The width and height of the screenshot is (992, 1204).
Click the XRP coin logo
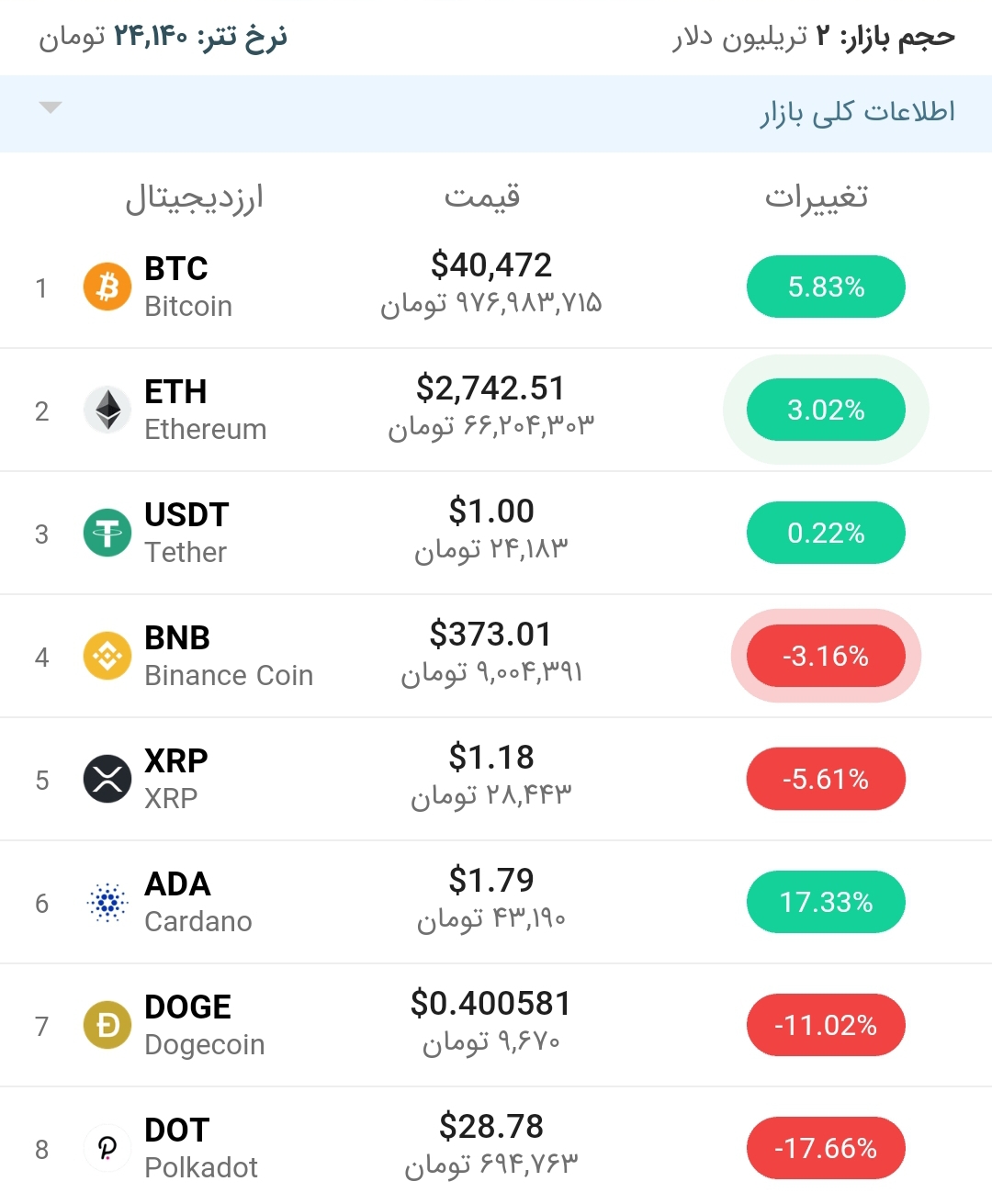107,779
